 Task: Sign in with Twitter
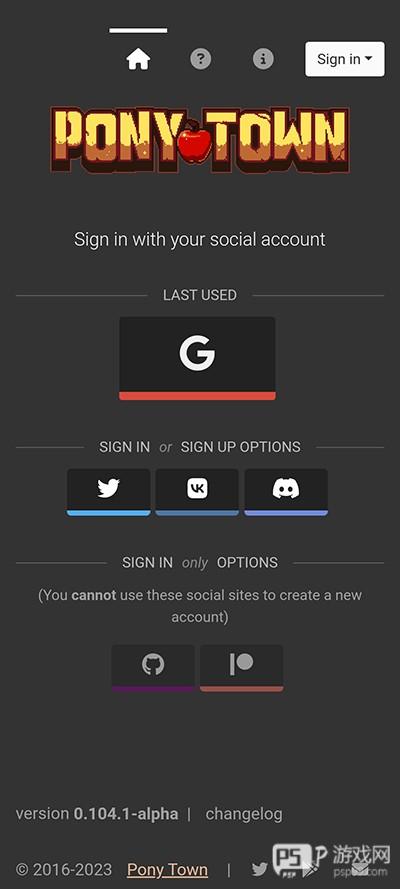coord(108,492)
